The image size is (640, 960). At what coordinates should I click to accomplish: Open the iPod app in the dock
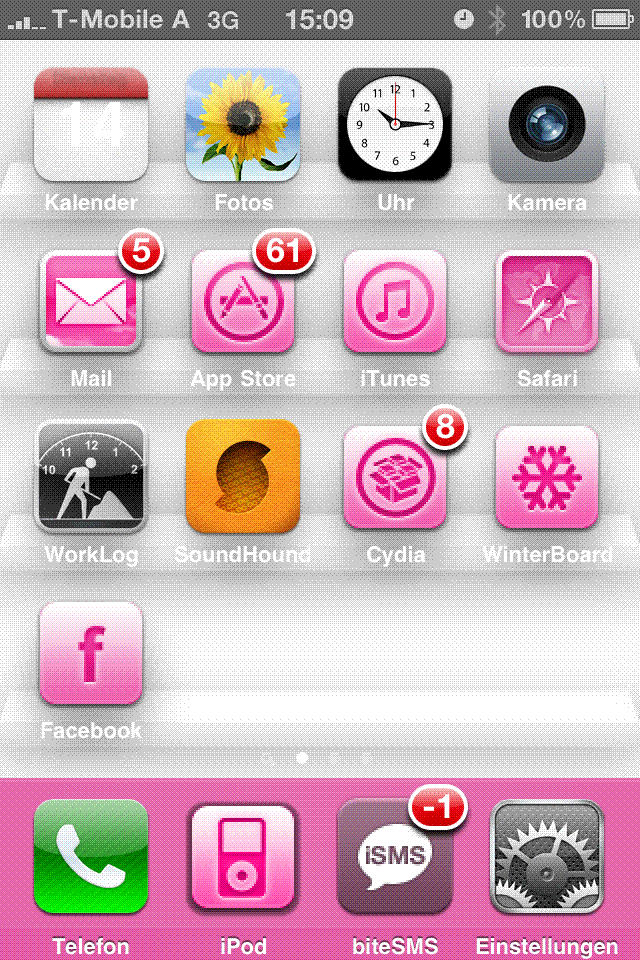[243, 857]
